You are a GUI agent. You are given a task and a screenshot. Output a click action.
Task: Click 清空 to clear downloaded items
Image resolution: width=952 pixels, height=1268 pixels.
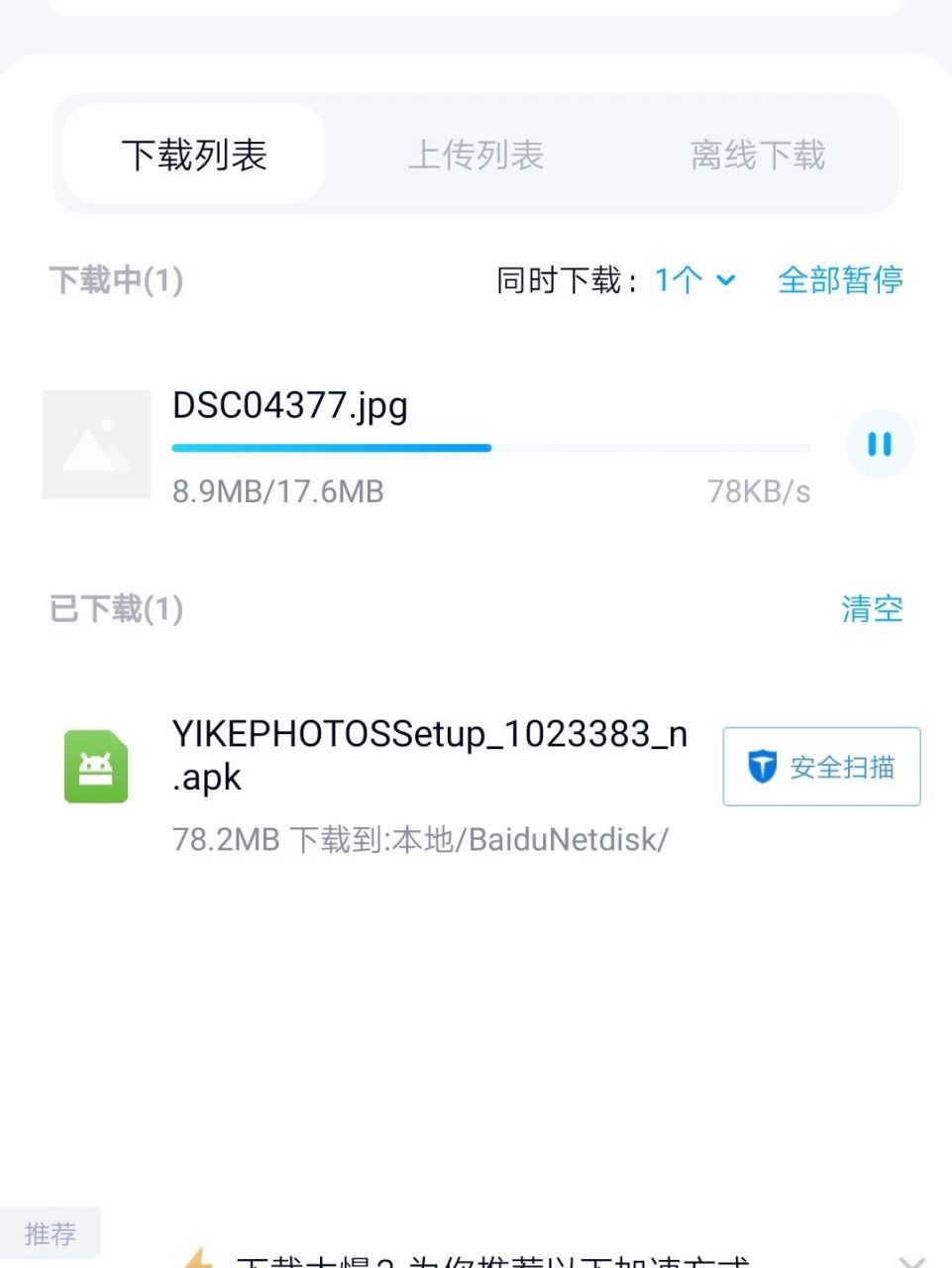872,609
